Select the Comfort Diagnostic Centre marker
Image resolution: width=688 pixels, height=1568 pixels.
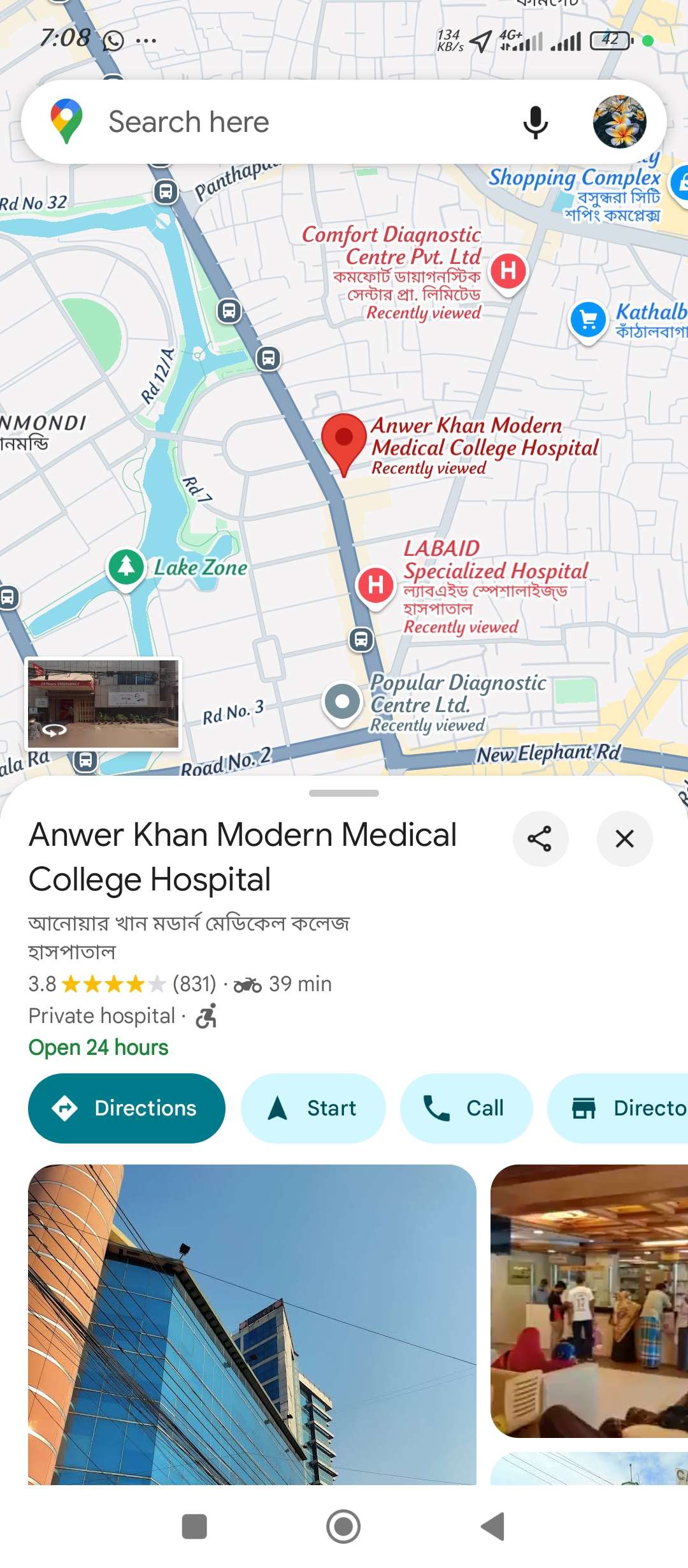[x=508, y=271]
